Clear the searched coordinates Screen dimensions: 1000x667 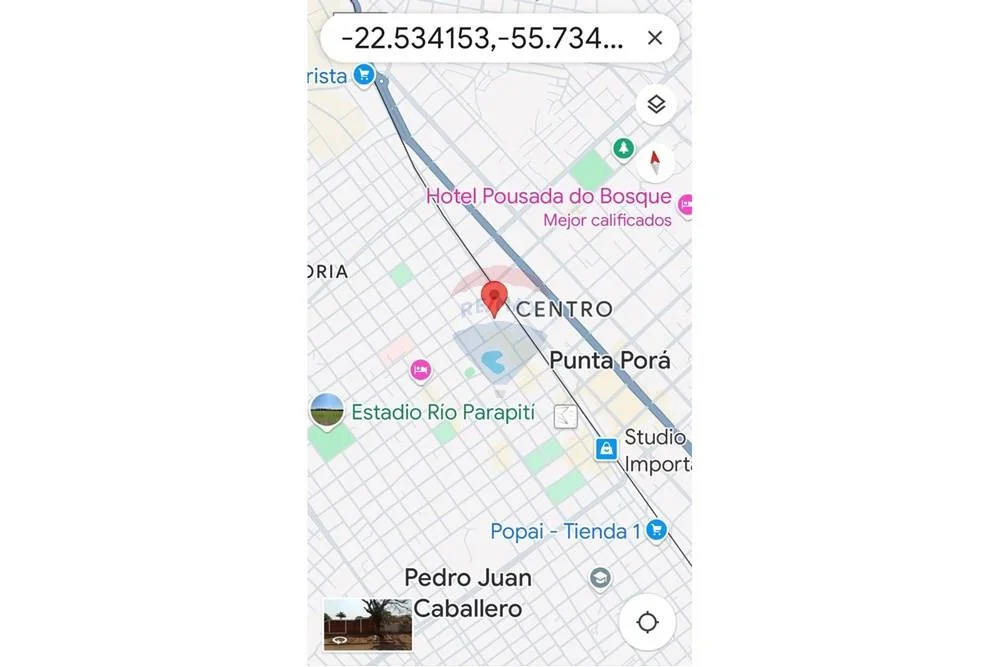point(655,38)
